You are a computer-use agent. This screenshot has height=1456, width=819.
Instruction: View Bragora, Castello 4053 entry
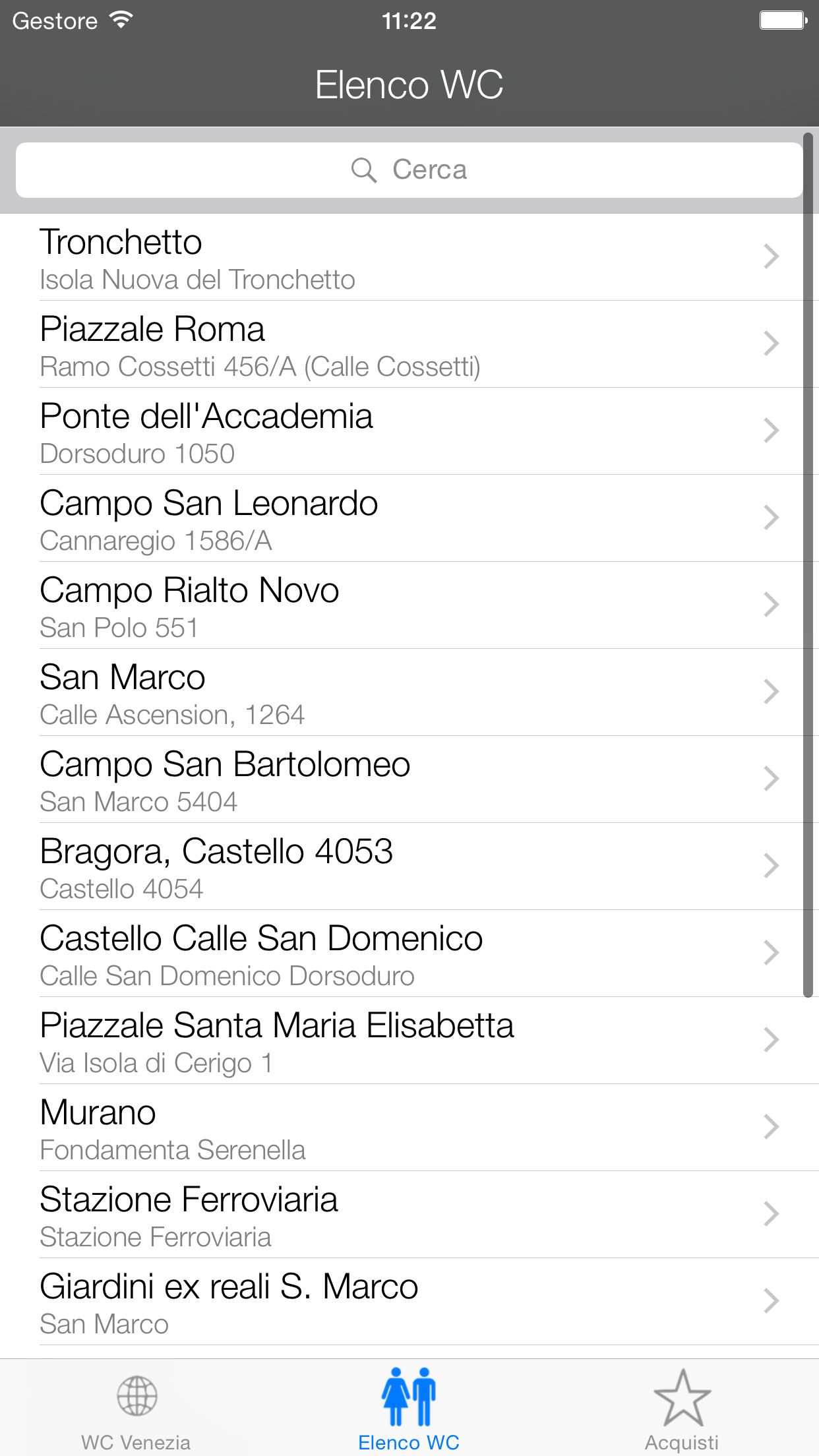point(409,866)
